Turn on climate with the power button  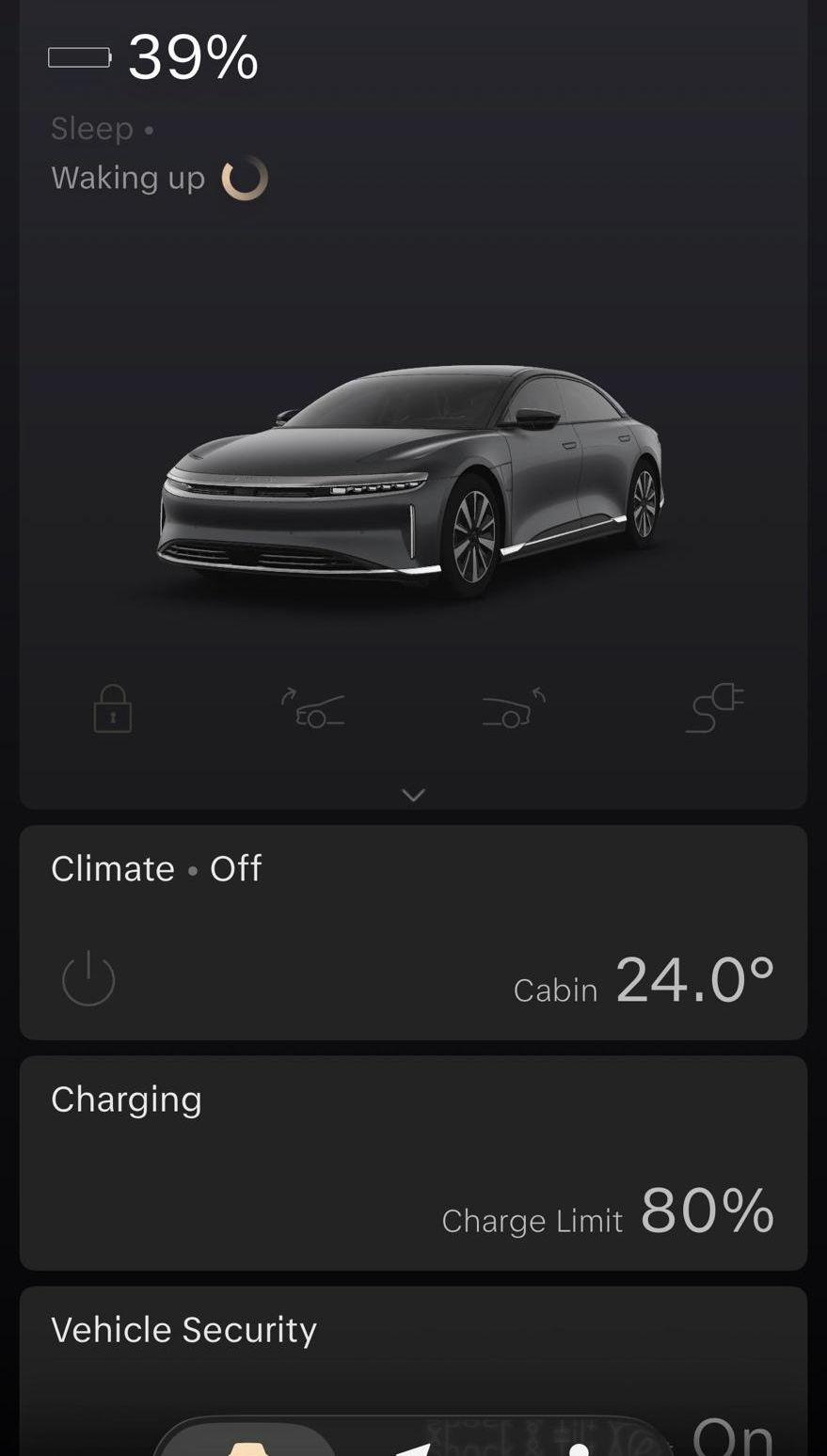pos(88,979)
